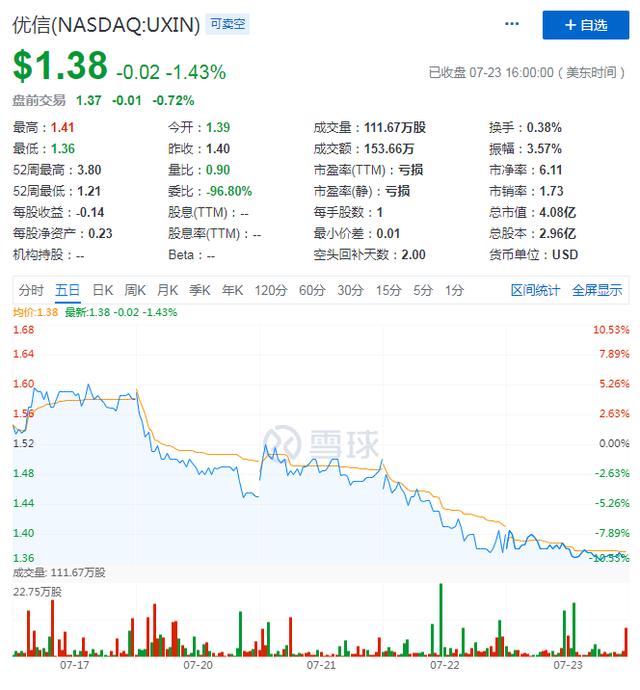Image resolution: width=640 pixels, height=690 pixels.
Task: Select the 15分 interval
Action: pos(388,290)
